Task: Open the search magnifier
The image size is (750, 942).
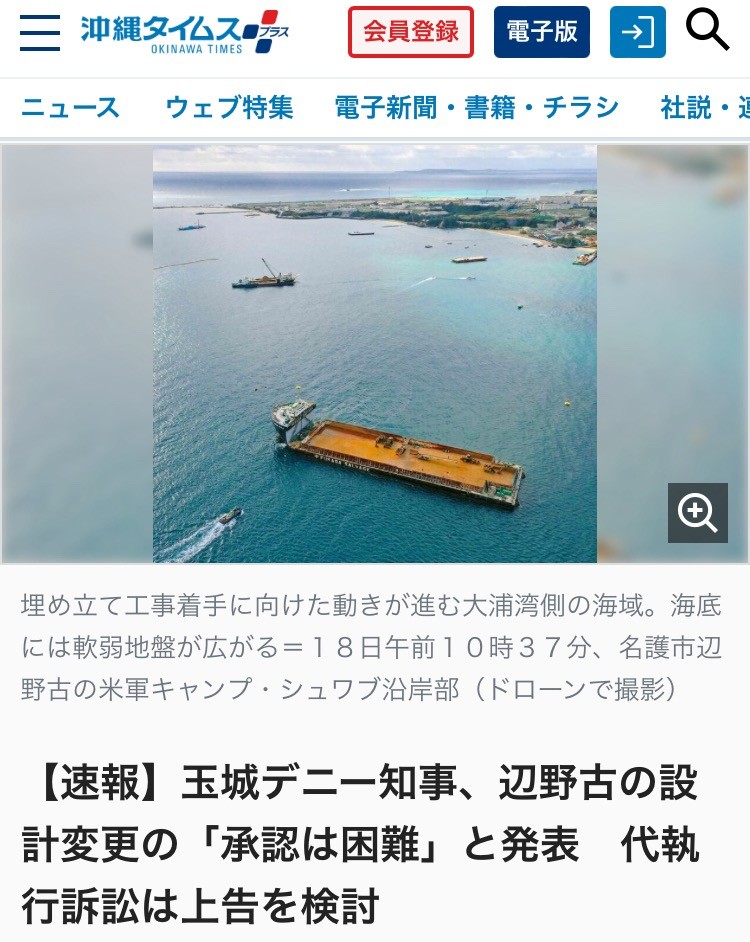Action: 707,30
